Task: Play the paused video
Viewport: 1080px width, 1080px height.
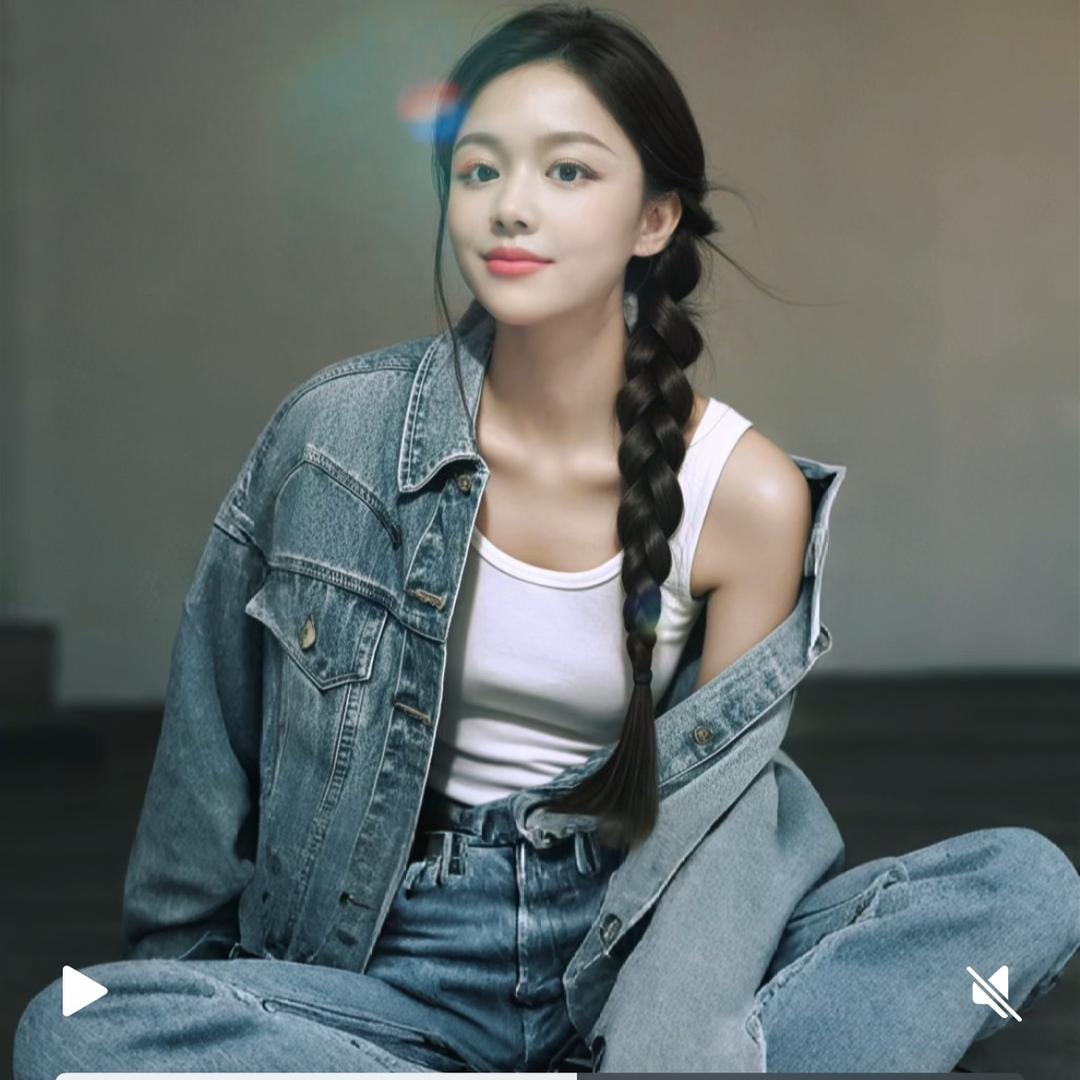Action: 83,990
